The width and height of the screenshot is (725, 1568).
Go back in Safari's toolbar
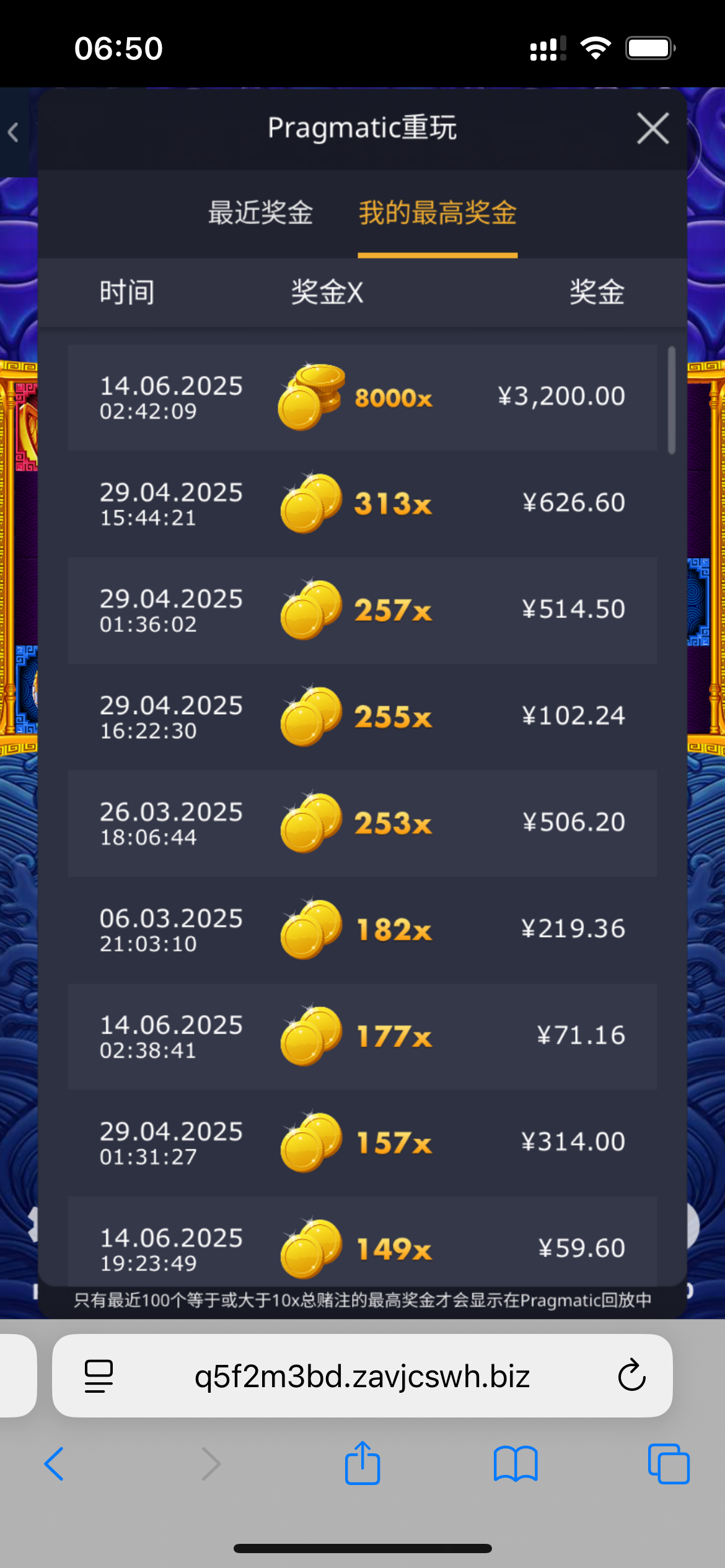click(55, 1464)
